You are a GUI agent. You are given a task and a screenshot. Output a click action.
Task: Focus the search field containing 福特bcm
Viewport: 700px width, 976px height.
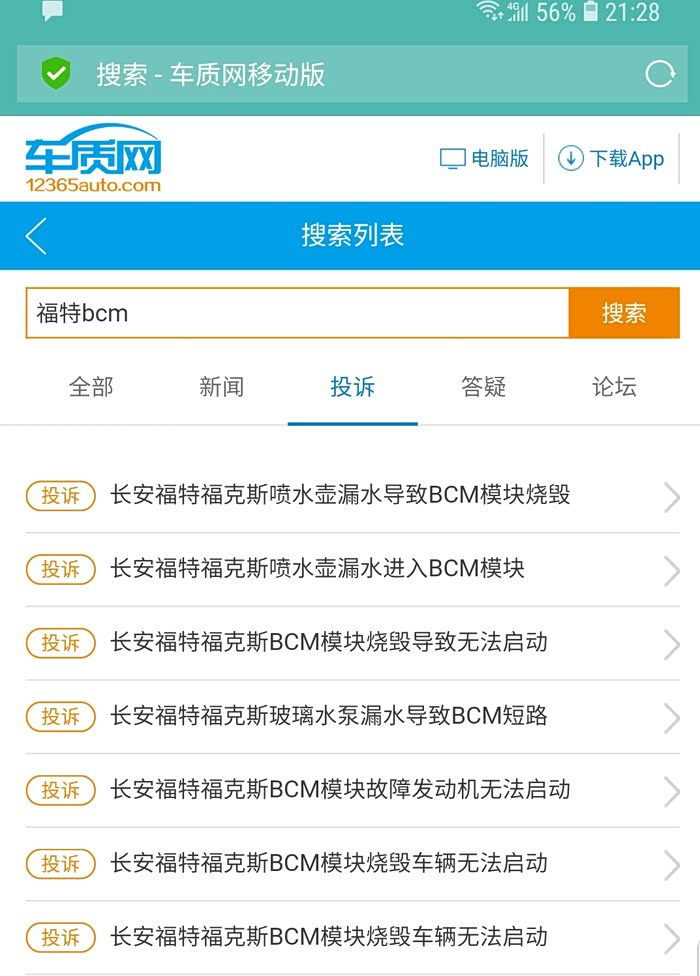pyautogui.click(x=297, y=313)
